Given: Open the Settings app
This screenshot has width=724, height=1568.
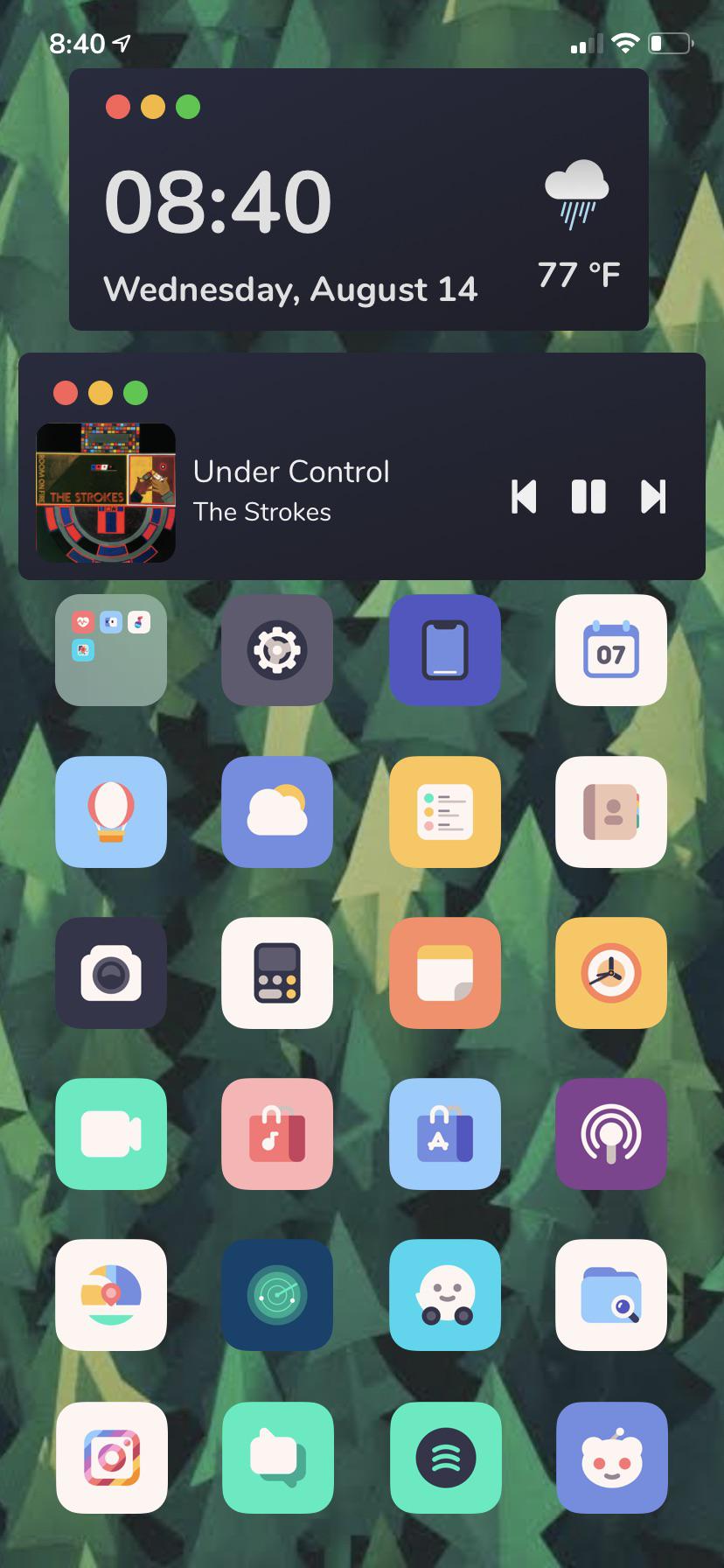Looking at the screenshot, I should click(x=277, y=651).
